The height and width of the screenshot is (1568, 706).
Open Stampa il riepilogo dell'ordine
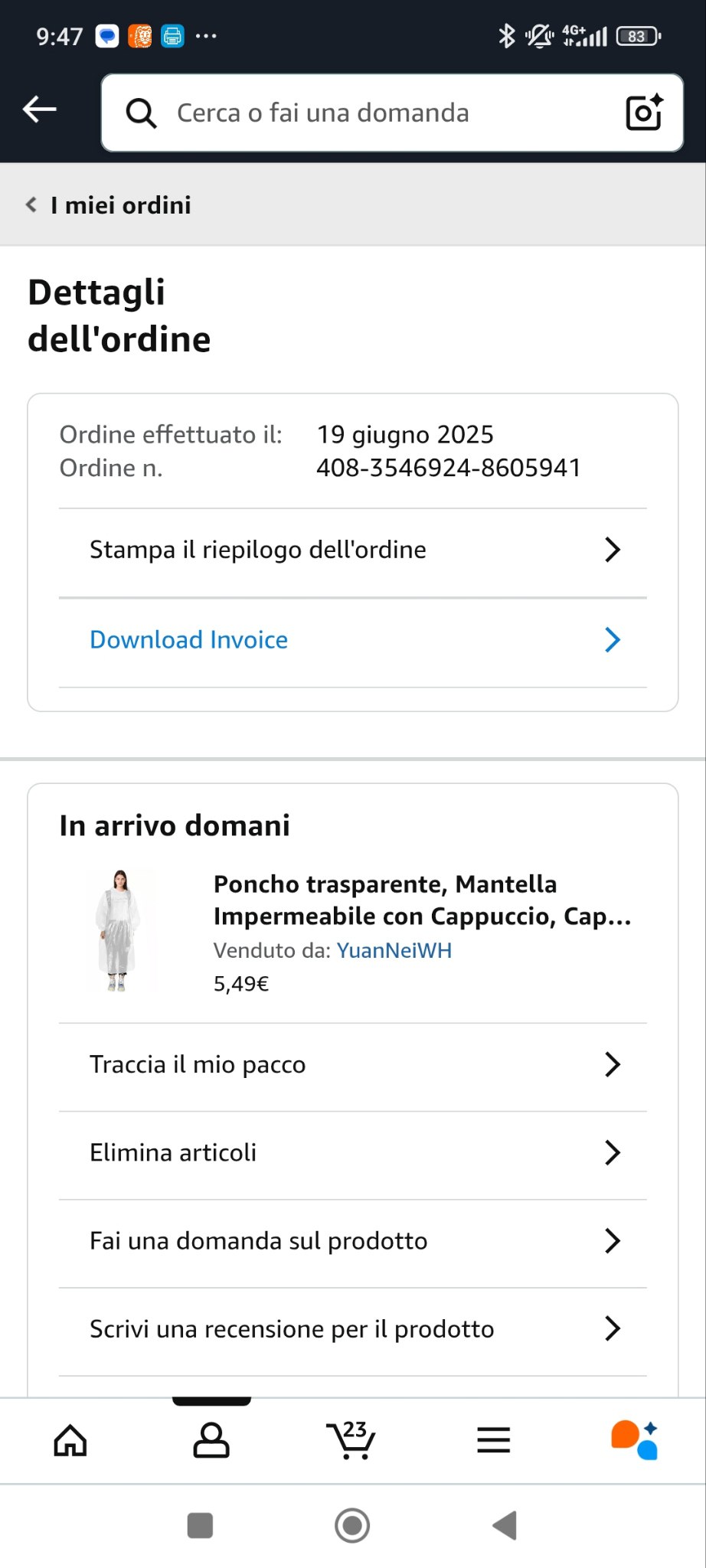pyautogui.click(x=353, y=550)
